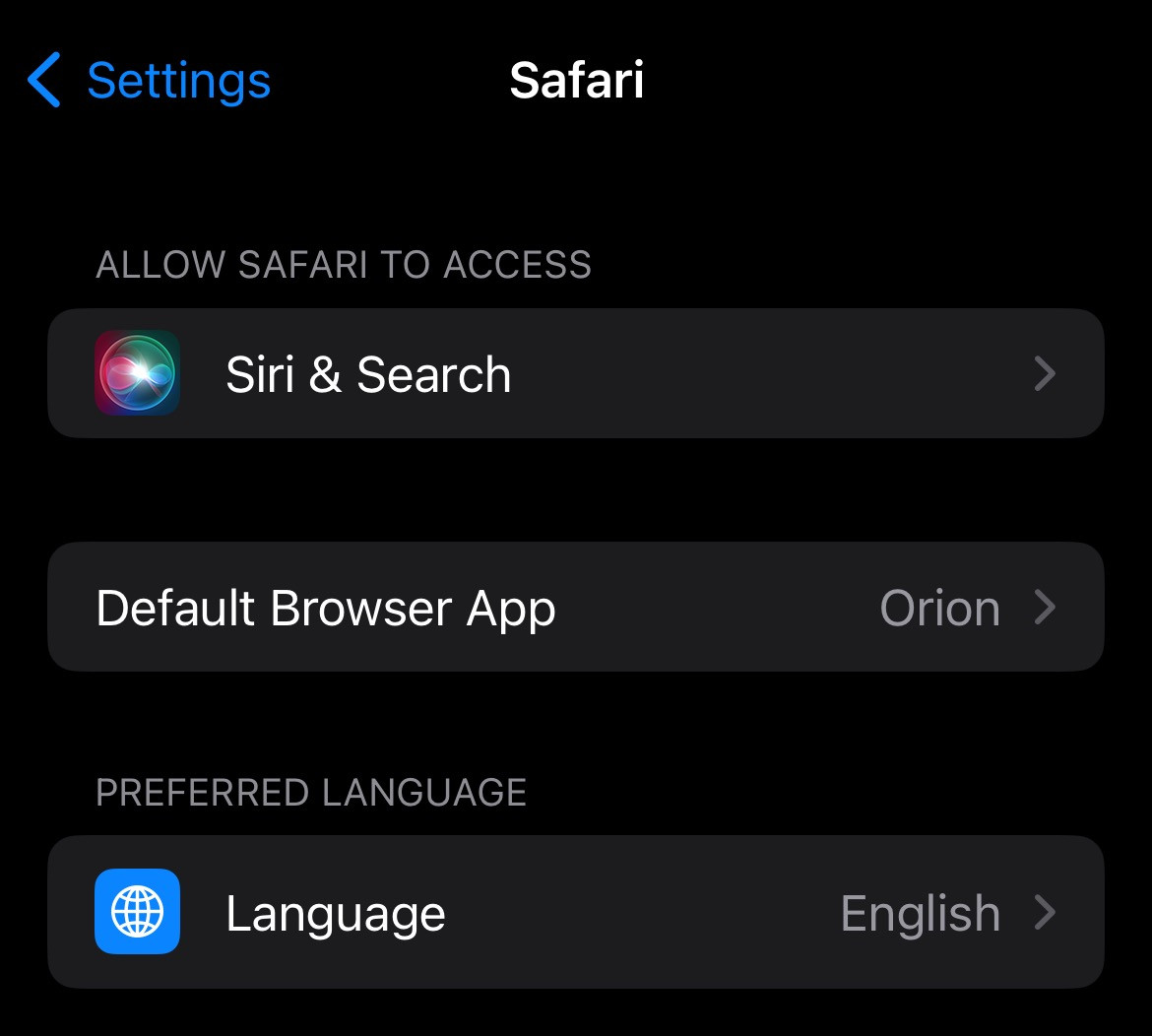
Task: Go back to Settings
Action: 150,81
